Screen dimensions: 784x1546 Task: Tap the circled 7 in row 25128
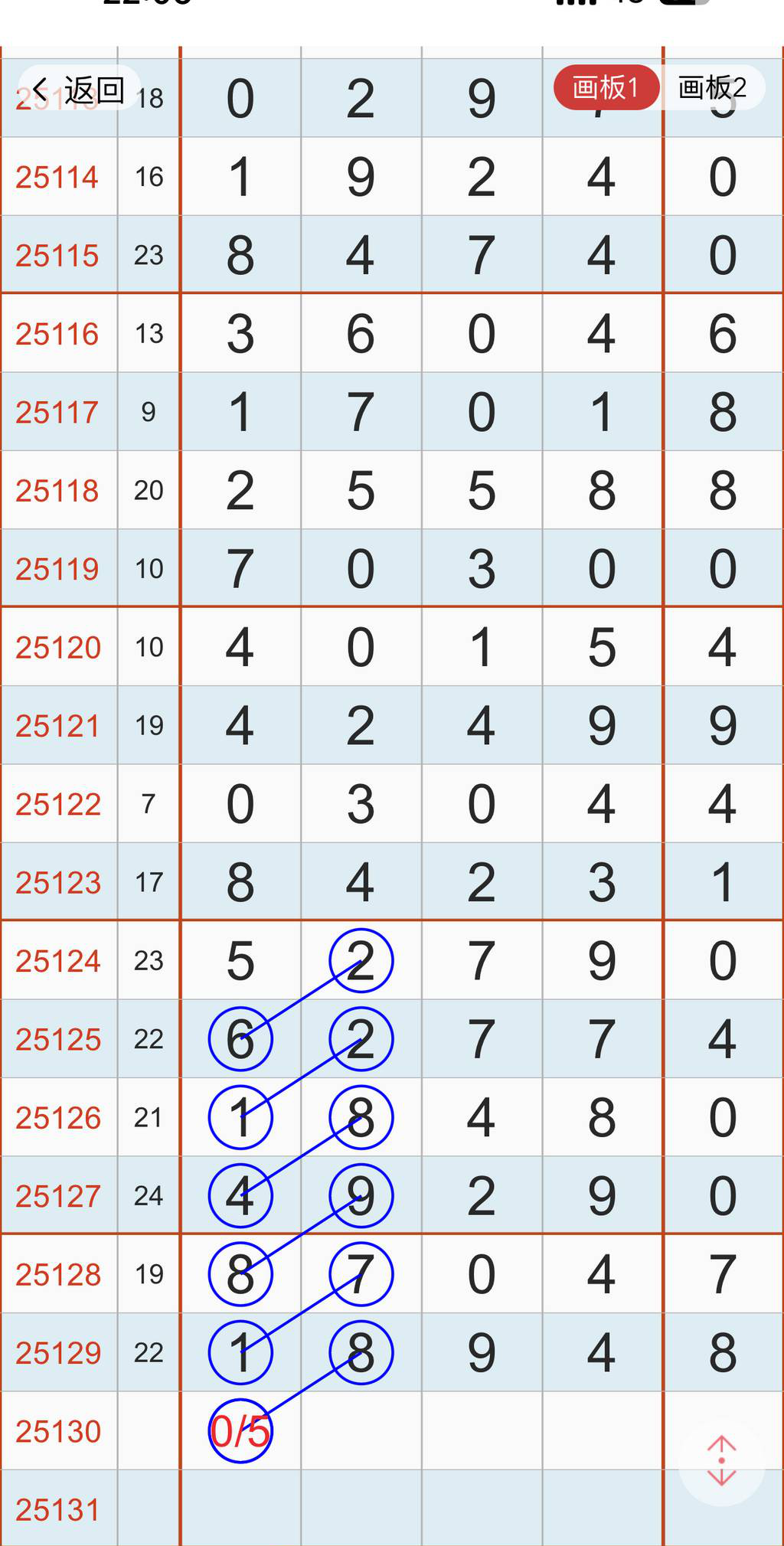point(361,1274)
